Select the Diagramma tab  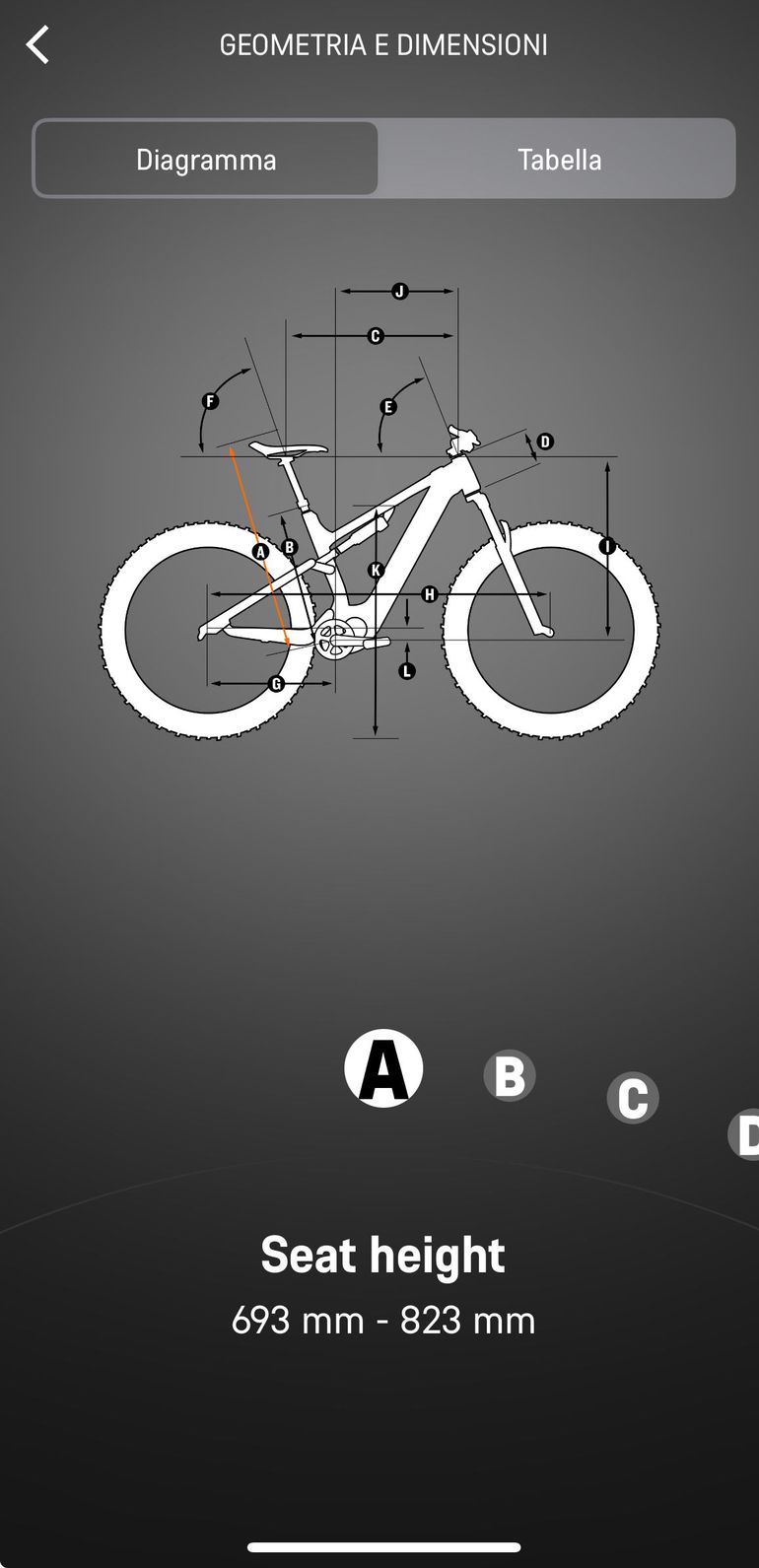pyautogui.click(x=206, y=160)
